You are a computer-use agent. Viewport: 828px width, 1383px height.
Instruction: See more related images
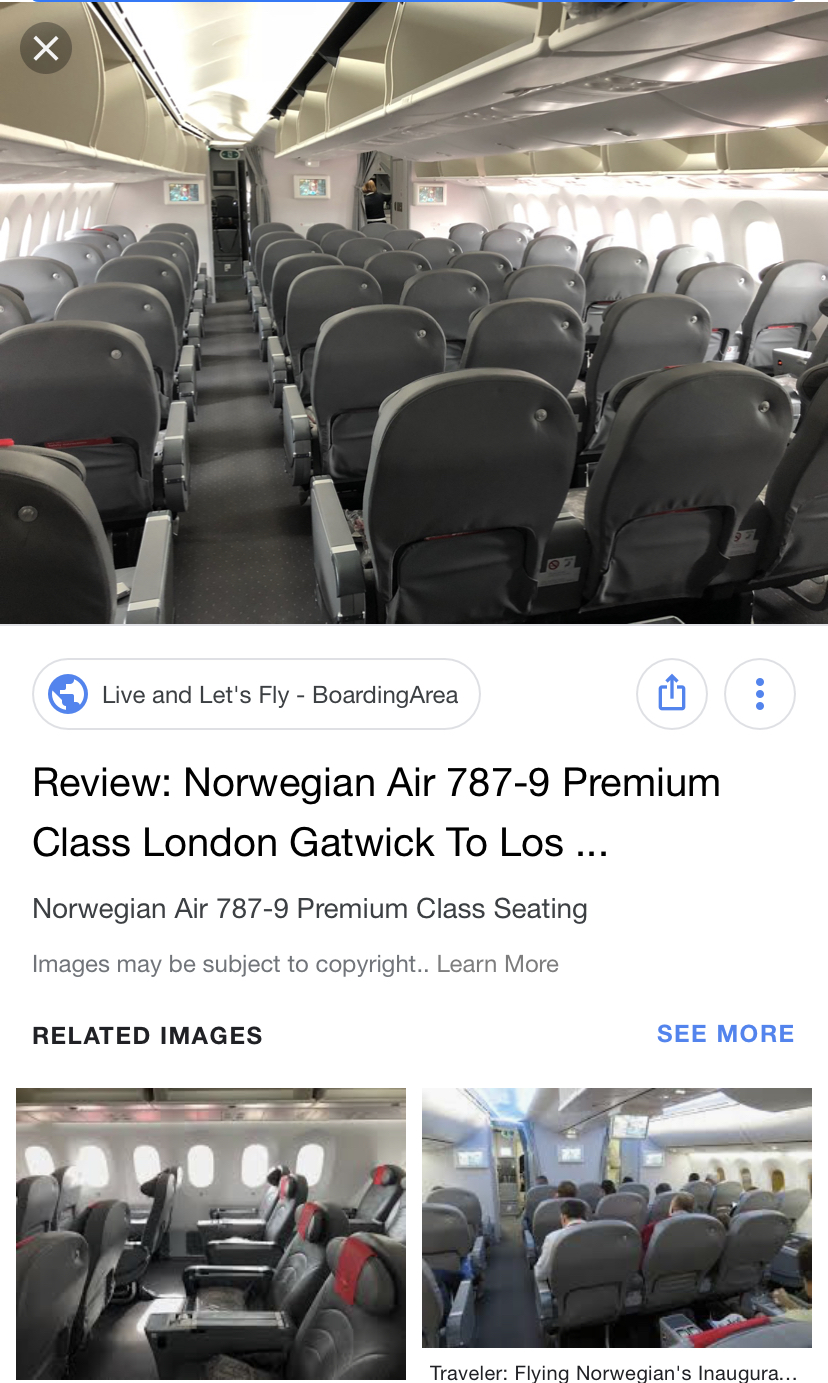[x=725, y=1034]
